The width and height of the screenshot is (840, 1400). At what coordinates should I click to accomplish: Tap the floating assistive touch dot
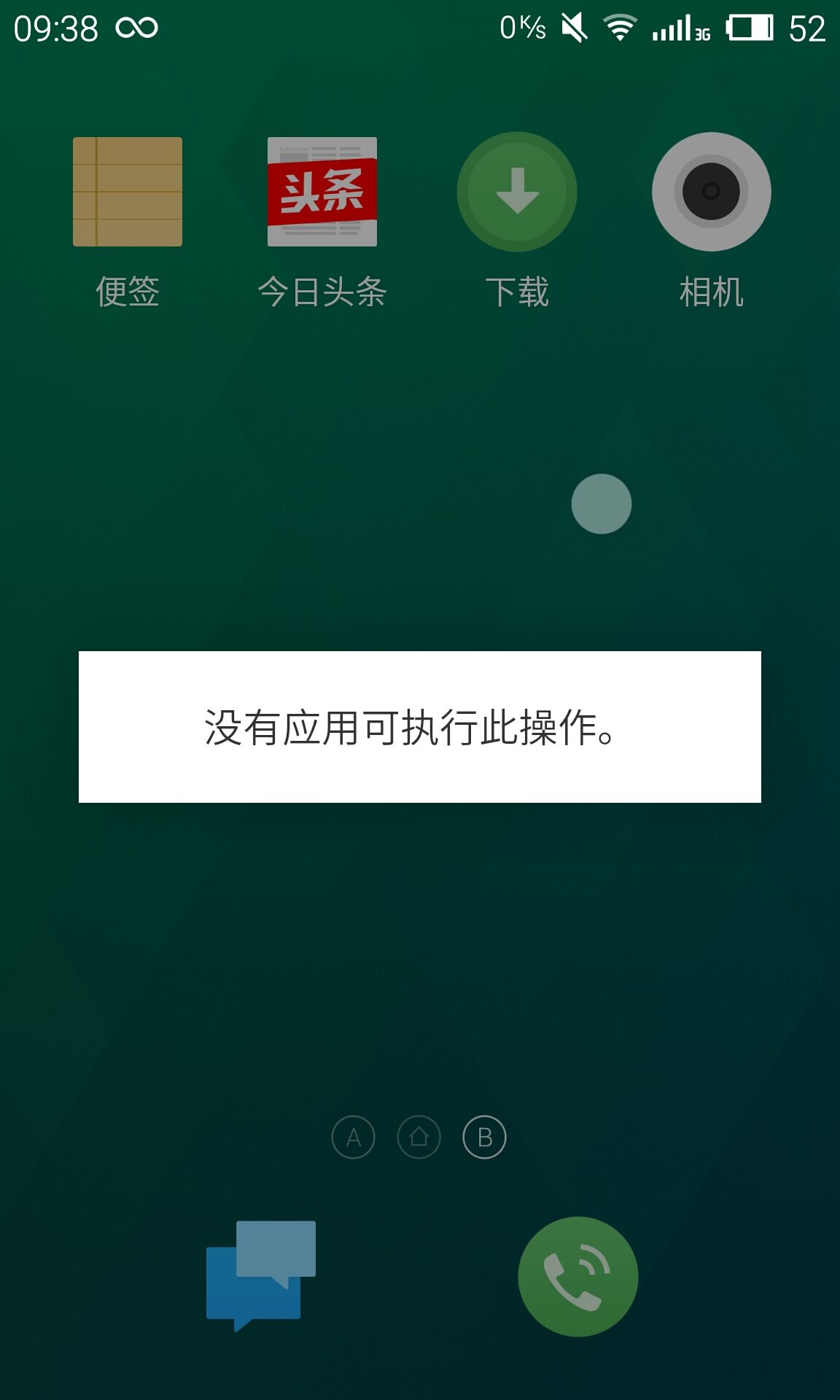click(x=602, y=504)
